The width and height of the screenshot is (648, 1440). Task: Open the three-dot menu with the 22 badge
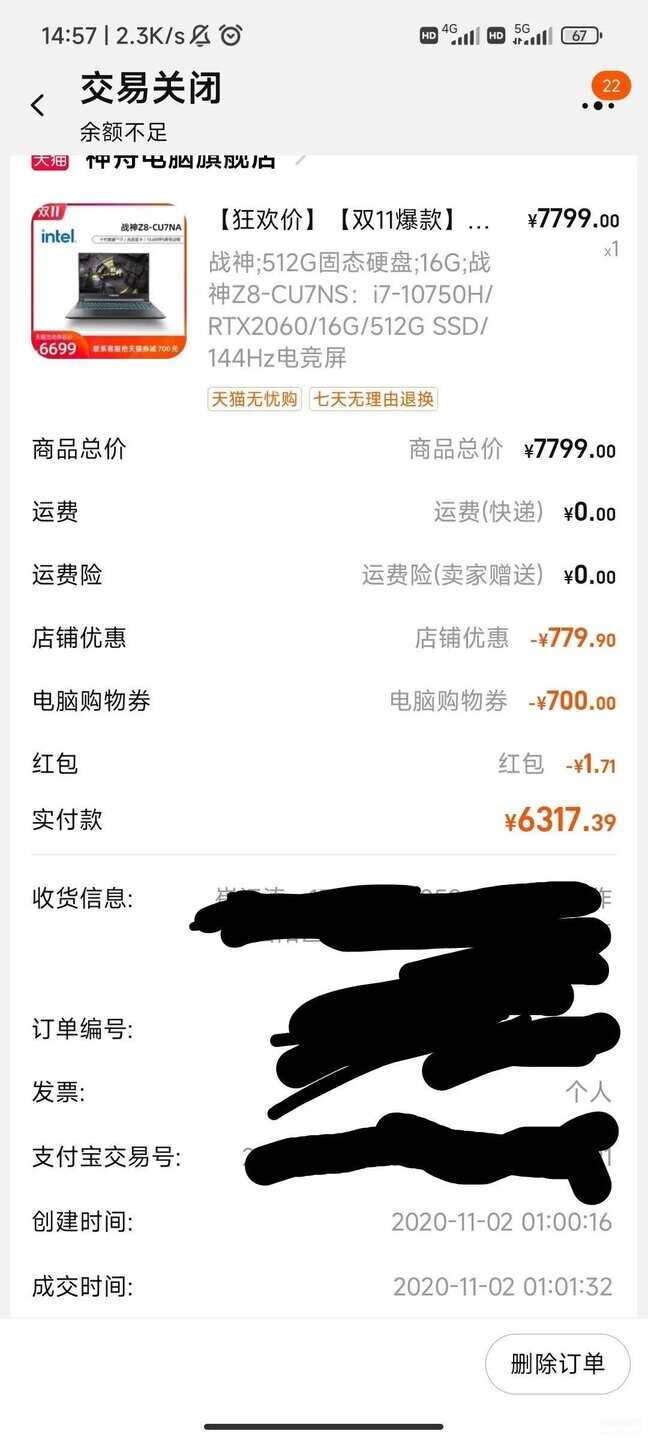(597, 104)
